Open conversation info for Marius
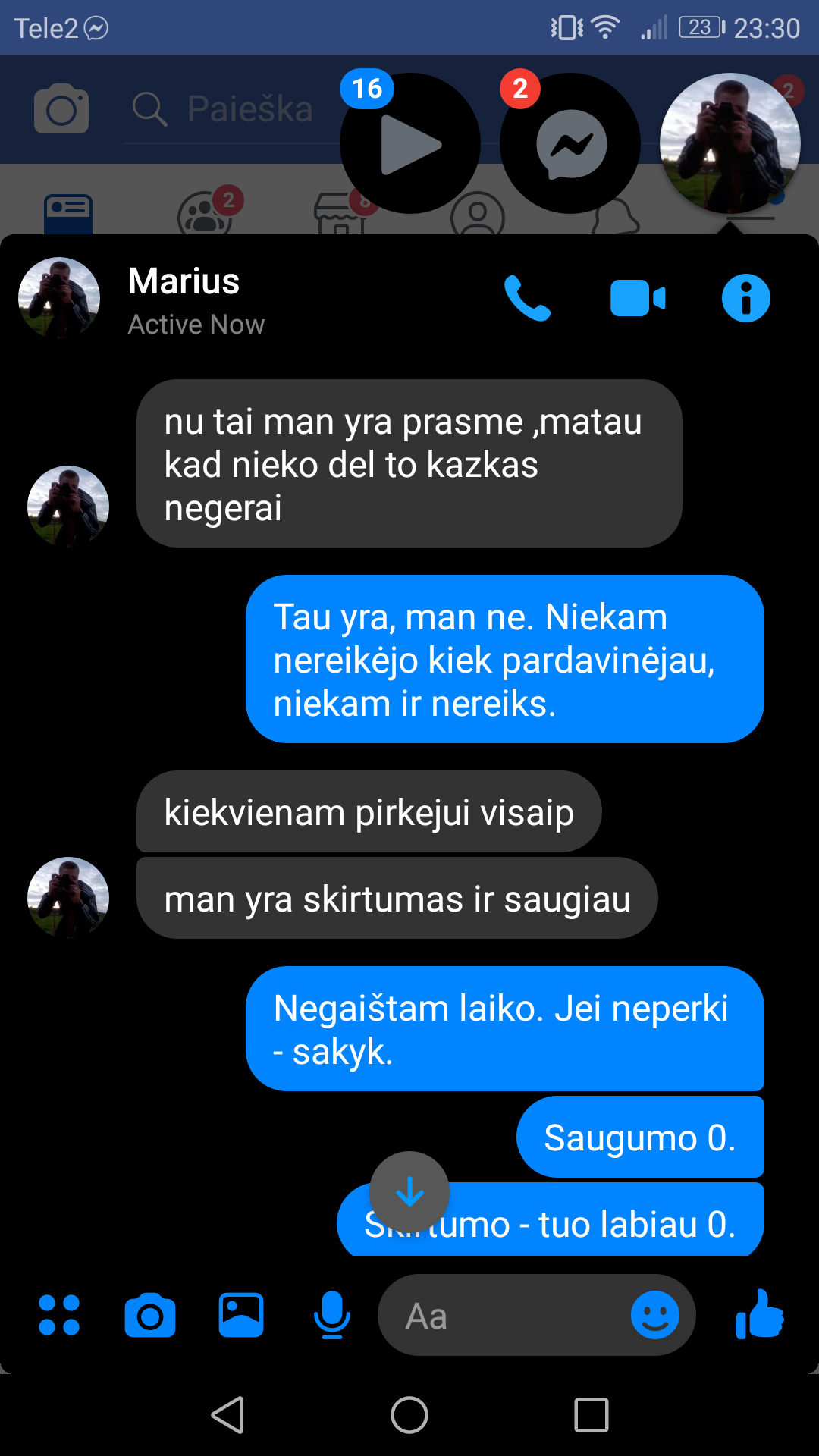The width and height of the screenshot is (819, 1456). pyautogui.click(x=745, y=298)
